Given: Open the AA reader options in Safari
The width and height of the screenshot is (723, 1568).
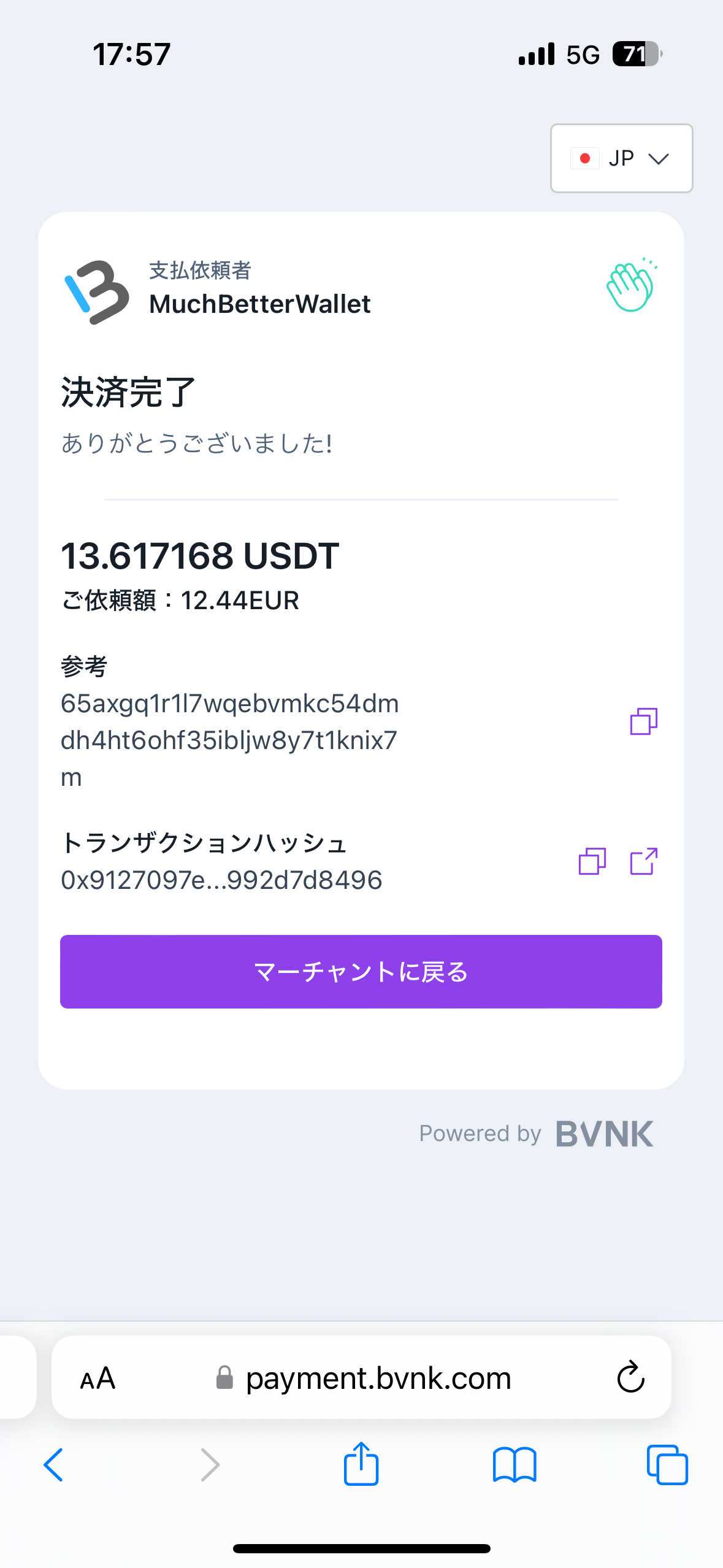Looking at the screenshot, I should point(98,1378).
